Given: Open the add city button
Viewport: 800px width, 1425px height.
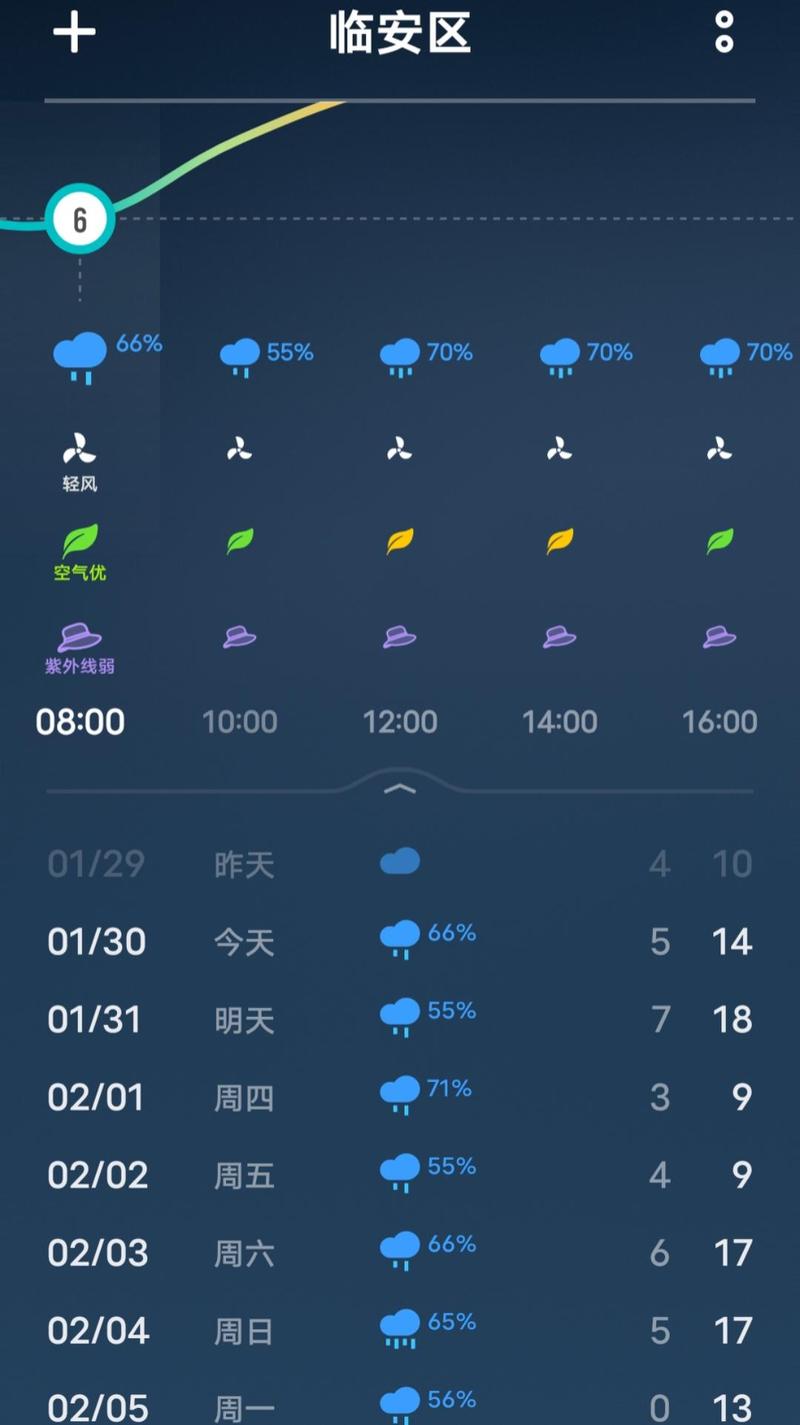Looking at the screenshot, I should tap(73, 30).
